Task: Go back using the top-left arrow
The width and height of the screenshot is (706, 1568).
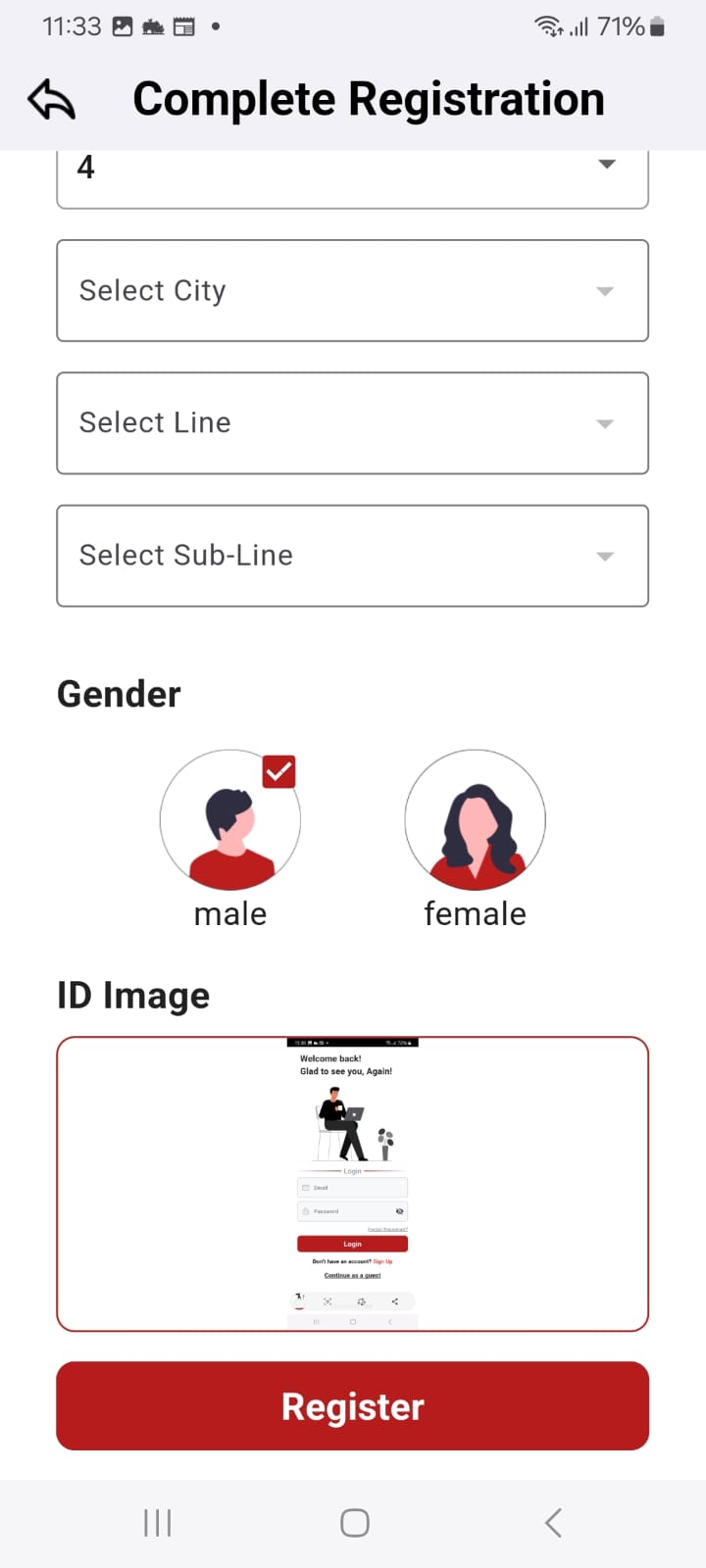Action: pos(52,100)
